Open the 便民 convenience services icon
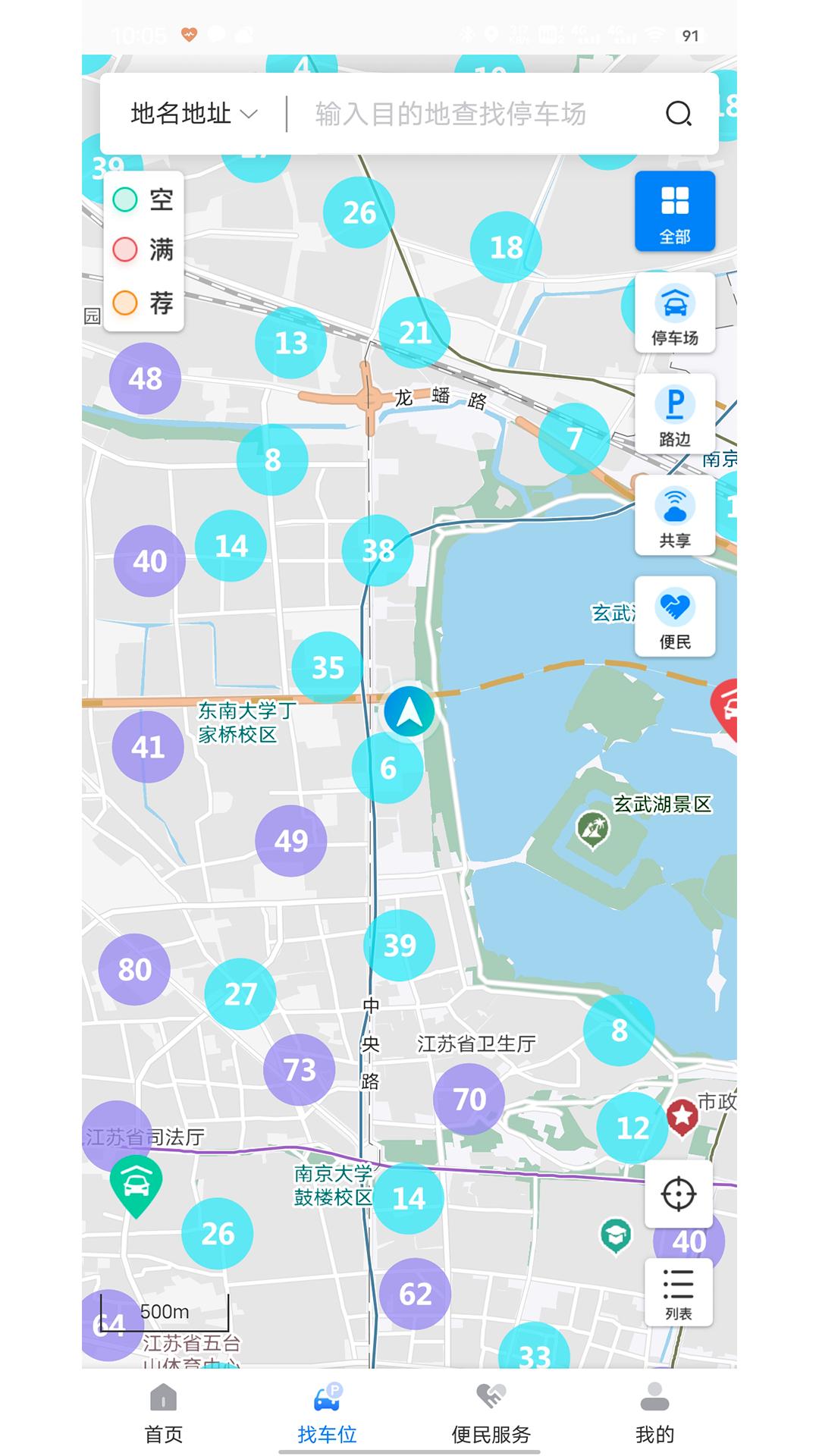This screenshot has height=1456, width=819. [675, 617]
